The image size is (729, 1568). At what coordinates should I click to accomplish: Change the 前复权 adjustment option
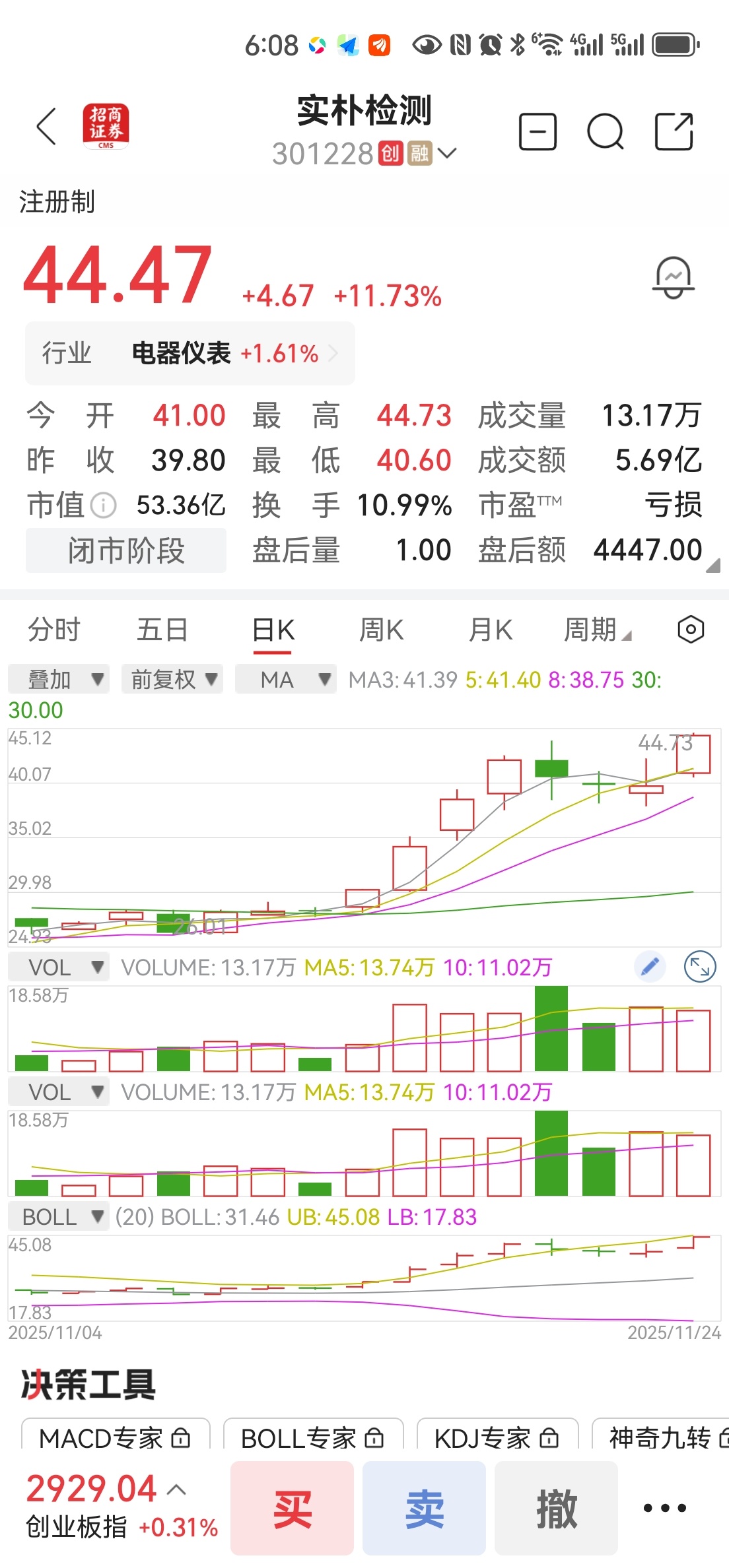pyautogui.click(x=172, y=679)
